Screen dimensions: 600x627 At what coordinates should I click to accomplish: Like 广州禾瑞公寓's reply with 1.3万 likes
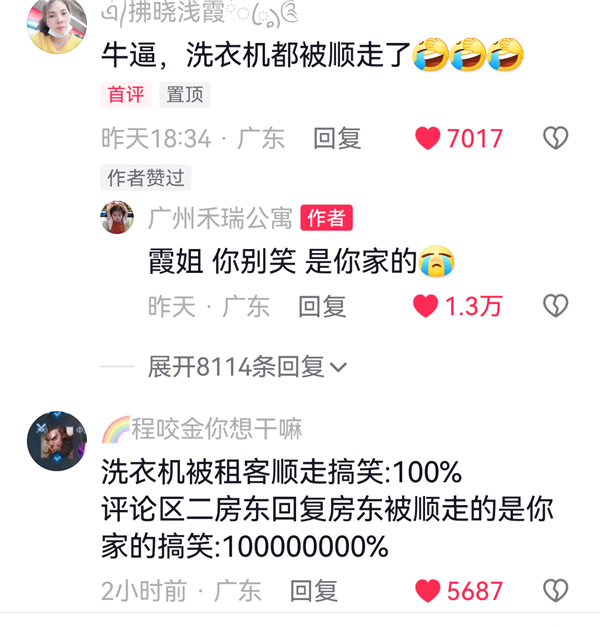pyautogui.click(x=426, y=306)
